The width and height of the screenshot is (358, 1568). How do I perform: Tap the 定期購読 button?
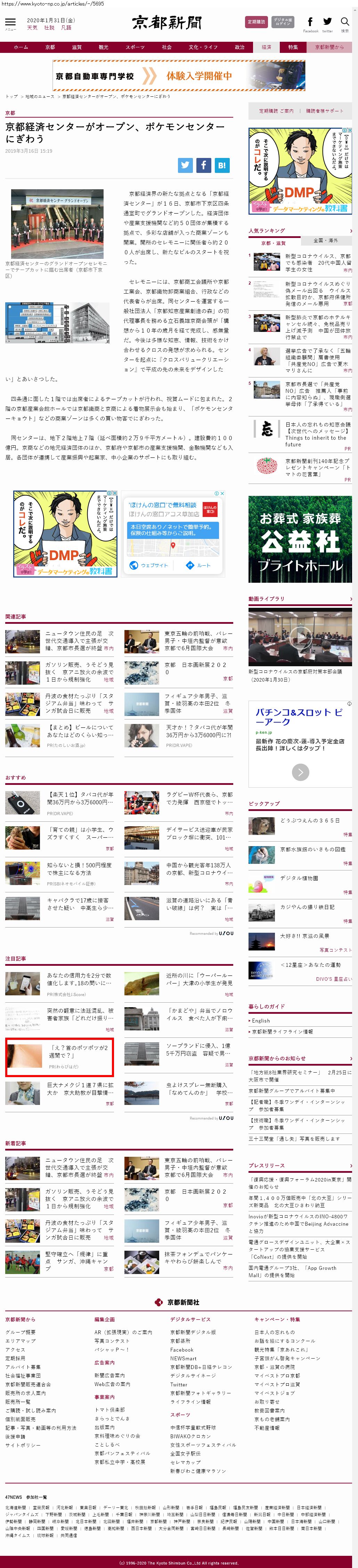256,22
